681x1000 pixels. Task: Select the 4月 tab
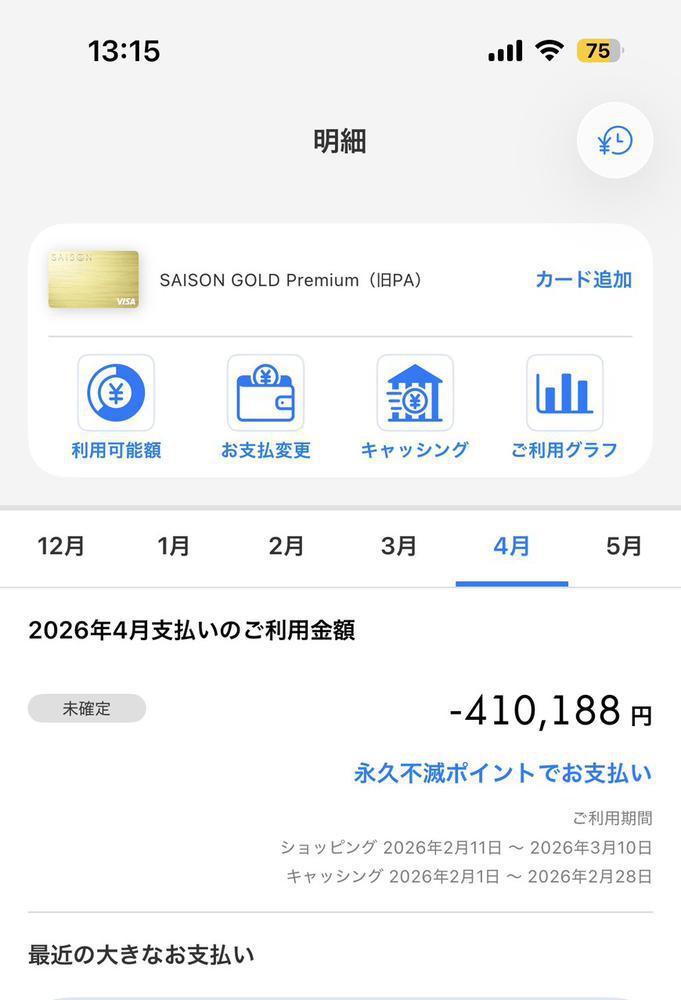(511, 547)
